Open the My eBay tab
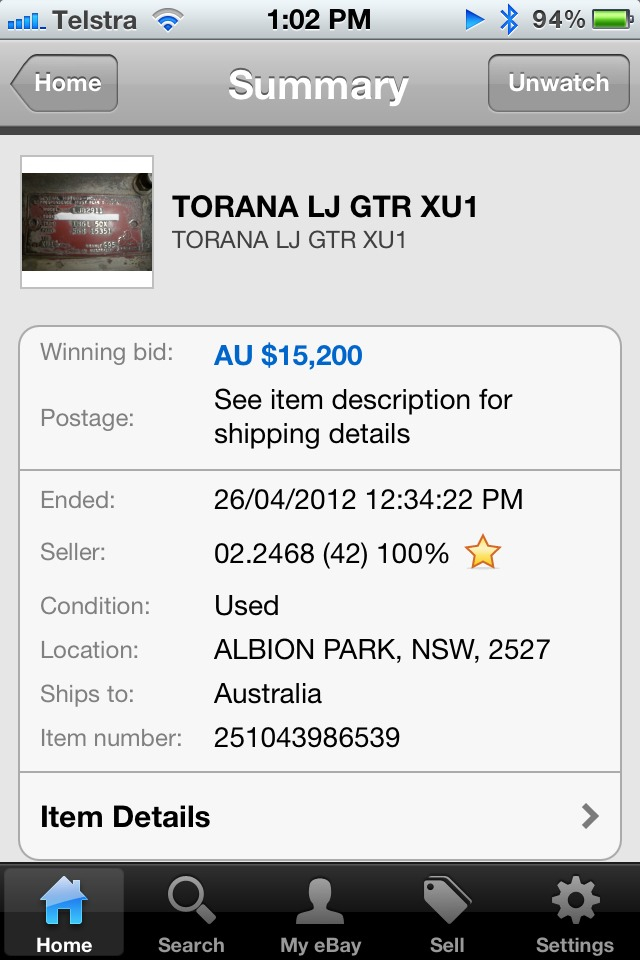 [x=320, y=912]
